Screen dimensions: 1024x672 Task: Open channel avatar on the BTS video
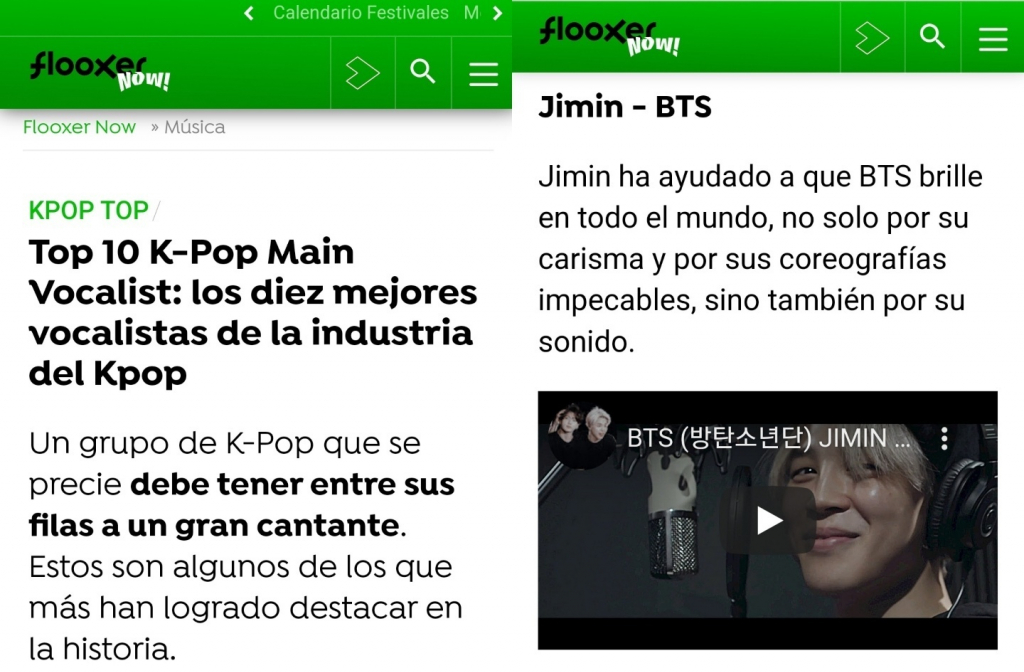coord(582,436)
